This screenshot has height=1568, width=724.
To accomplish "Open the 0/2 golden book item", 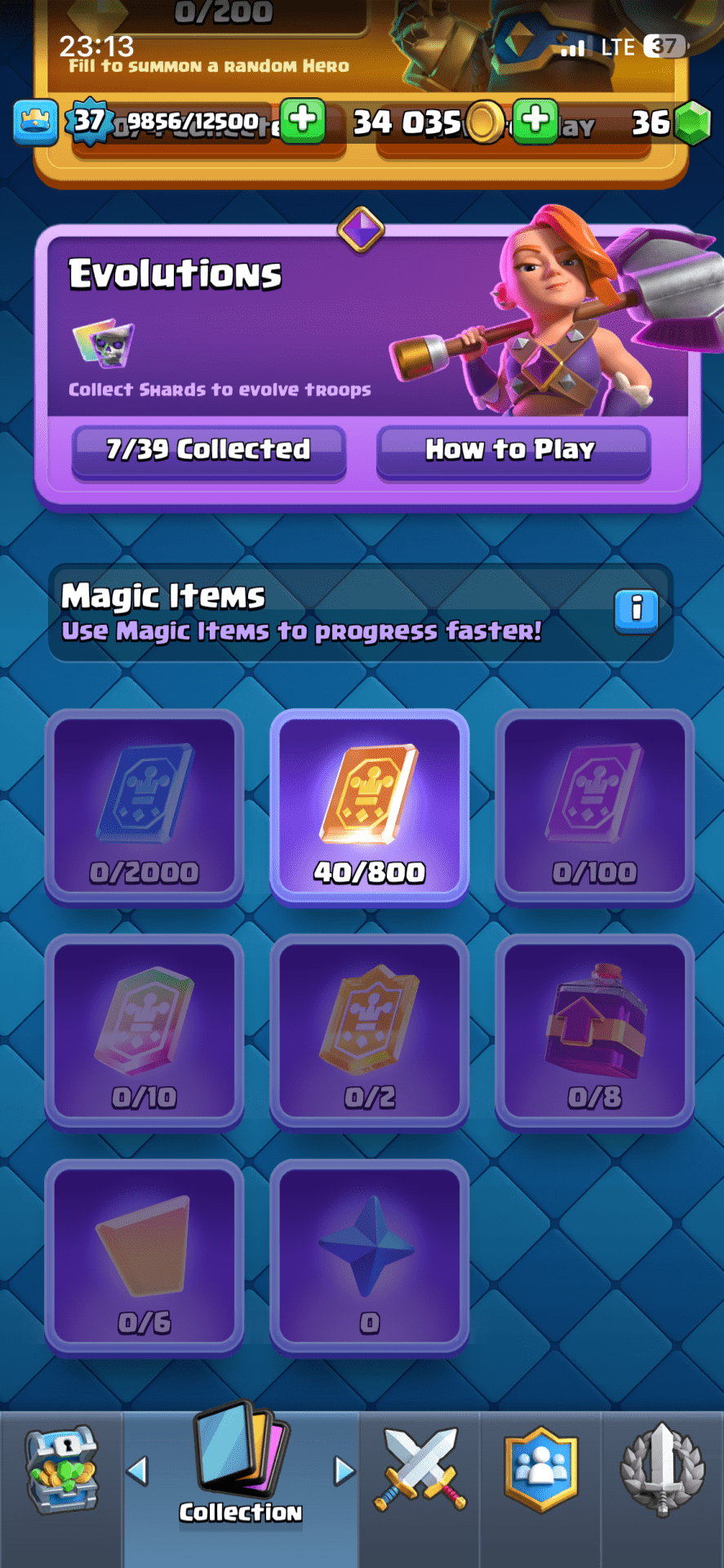I will click(x=369, y=1031).
